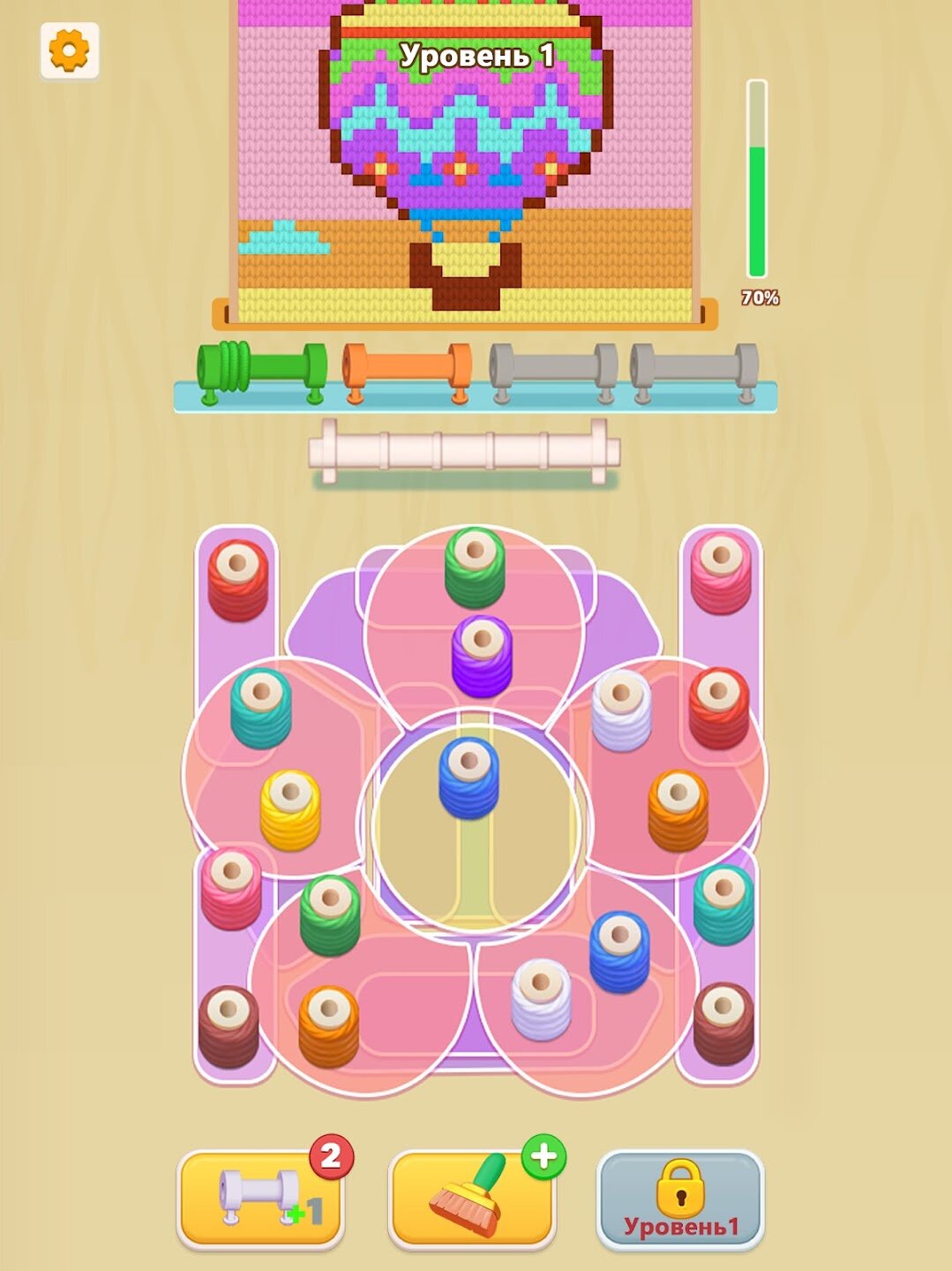Activate the broom booster
952x1271 pixels.
(472, 1199)
